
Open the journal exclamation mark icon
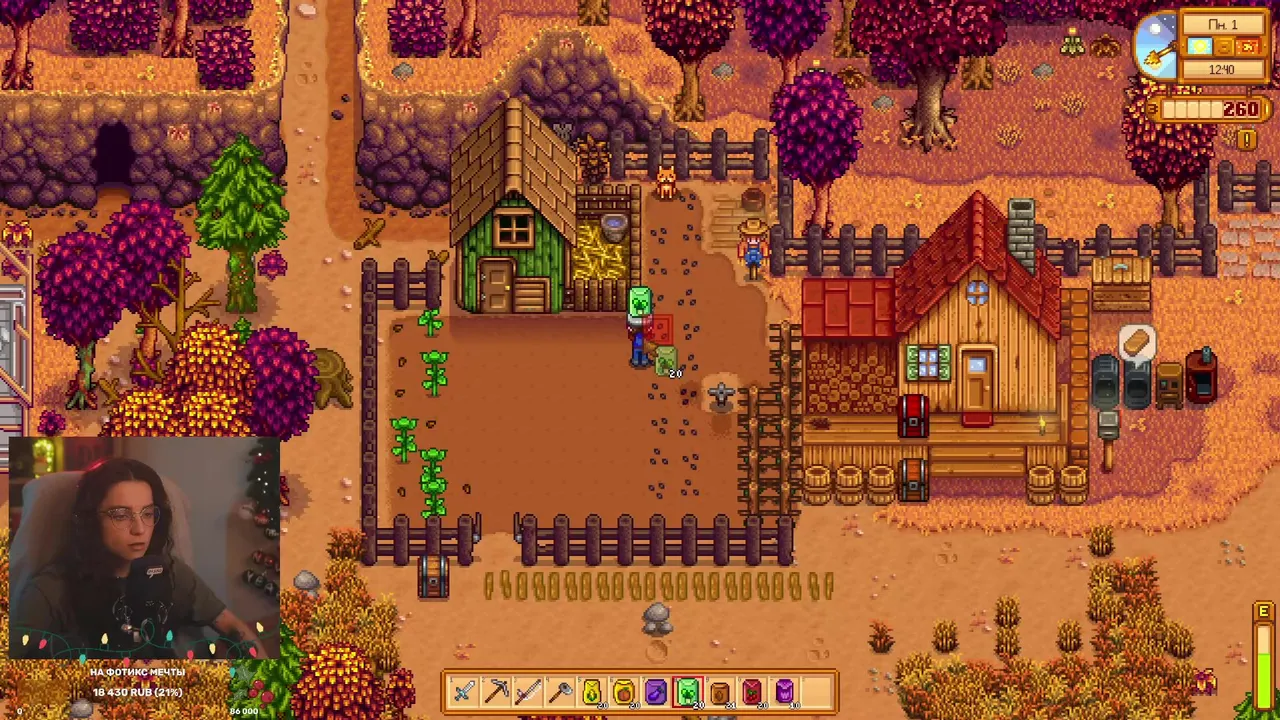tap(1246, 140)
